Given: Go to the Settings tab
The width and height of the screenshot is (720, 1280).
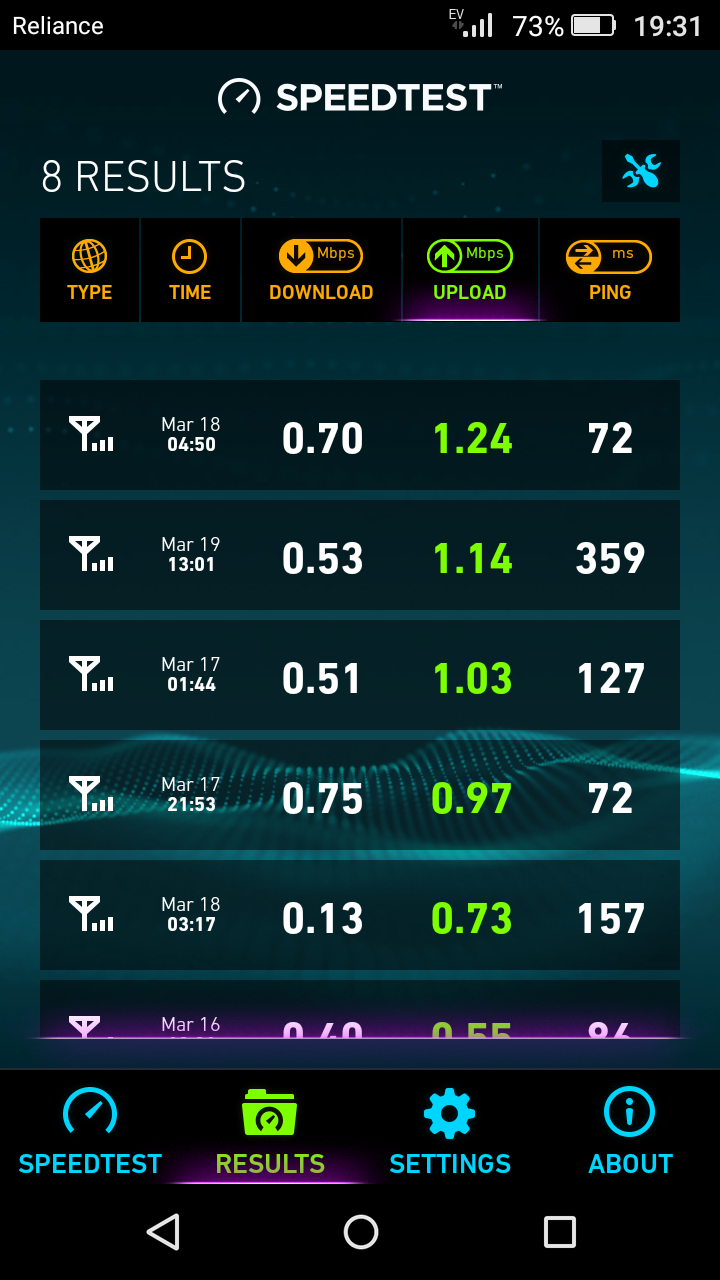Looking at the screenshot, I should 450,1131.
